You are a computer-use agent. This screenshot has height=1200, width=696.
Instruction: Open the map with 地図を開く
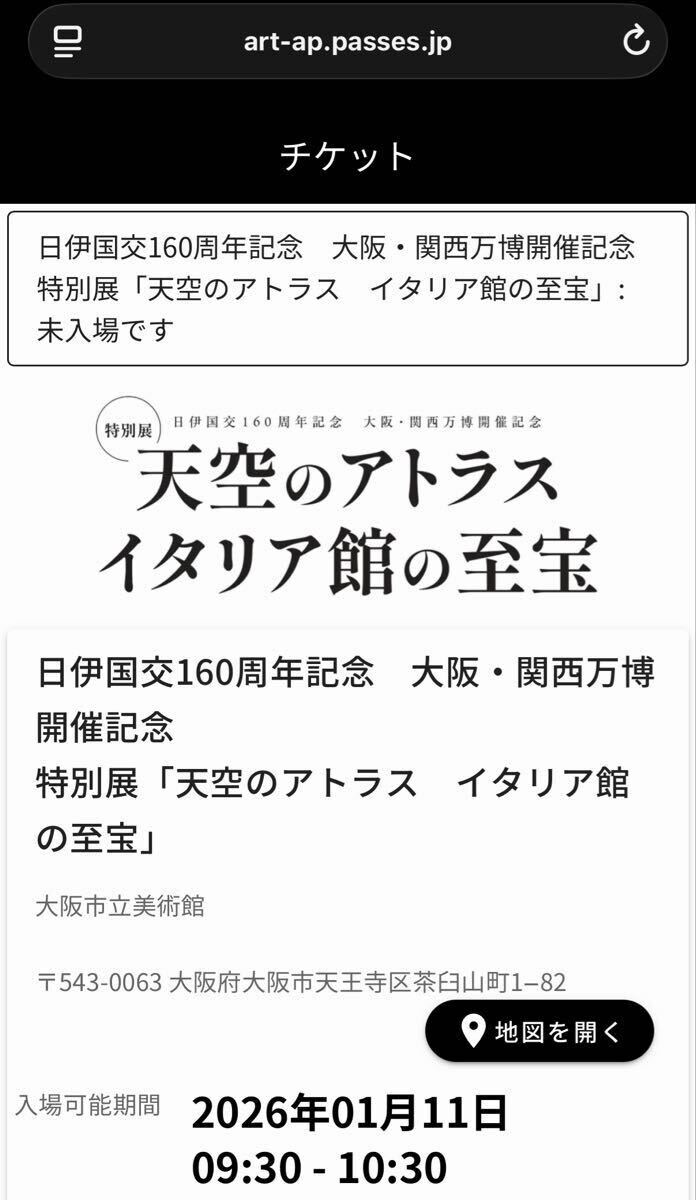pyautogui.click(x=540, y=1031)
